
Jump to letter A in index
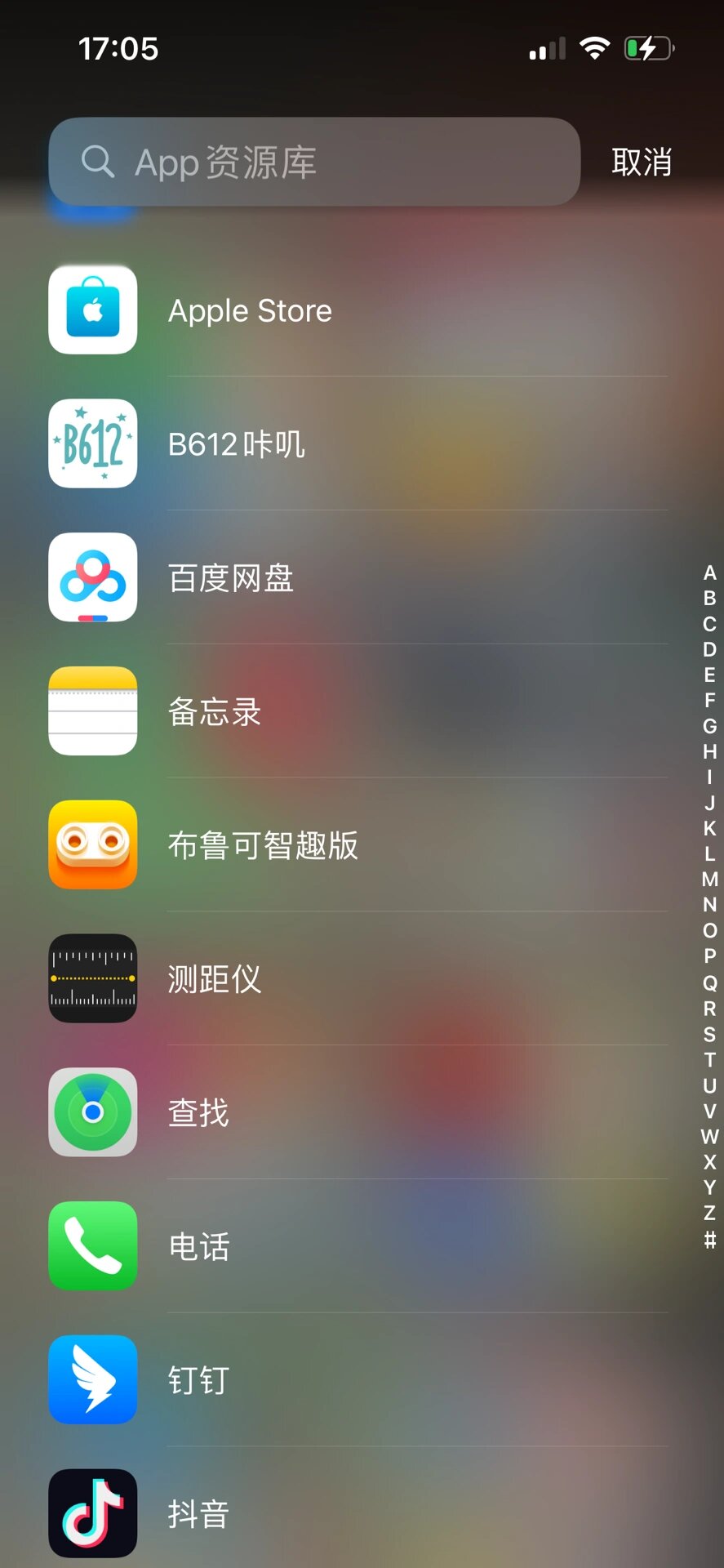(708, 572)
